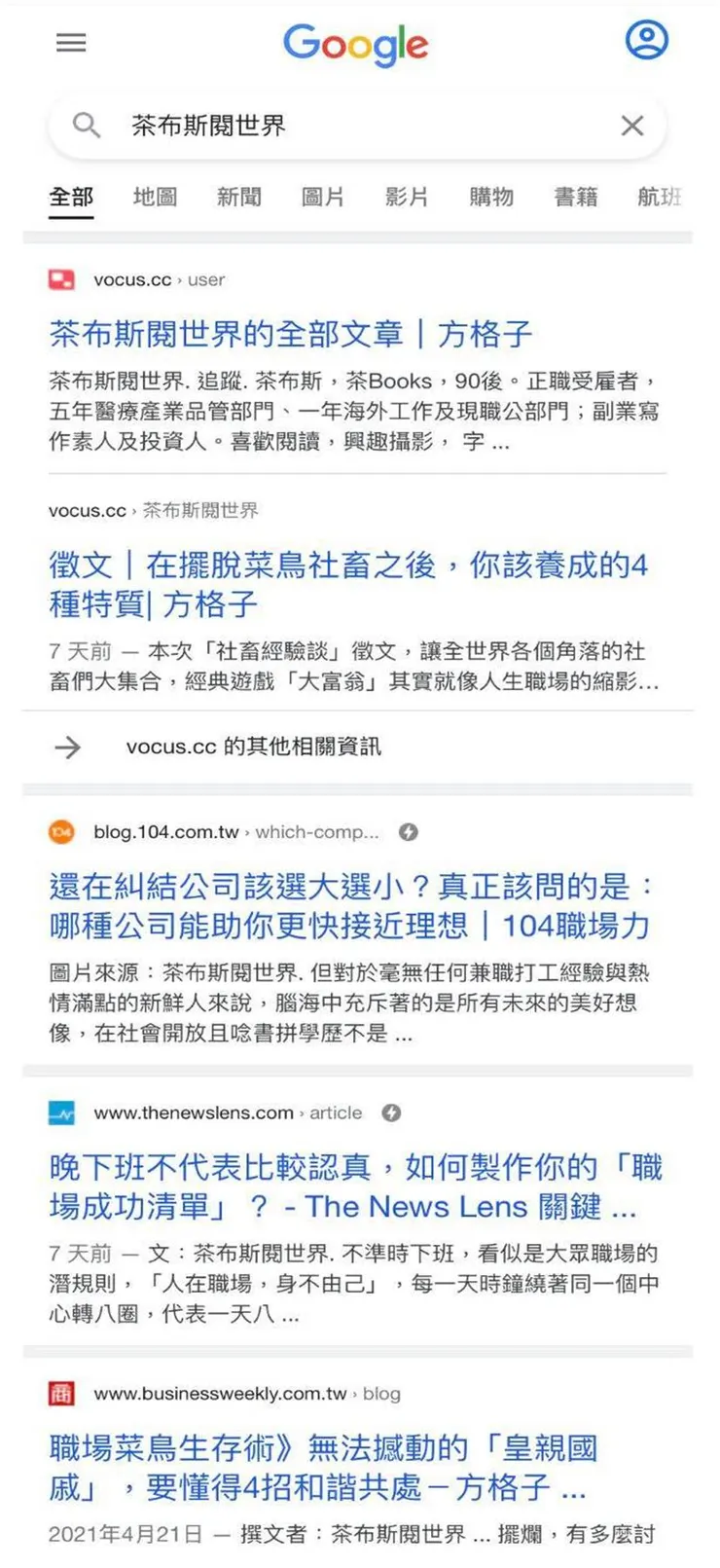The height and width of the screenshot is (1568, 720).
Task: Clear the search query with the X
Action: point(632,126)
